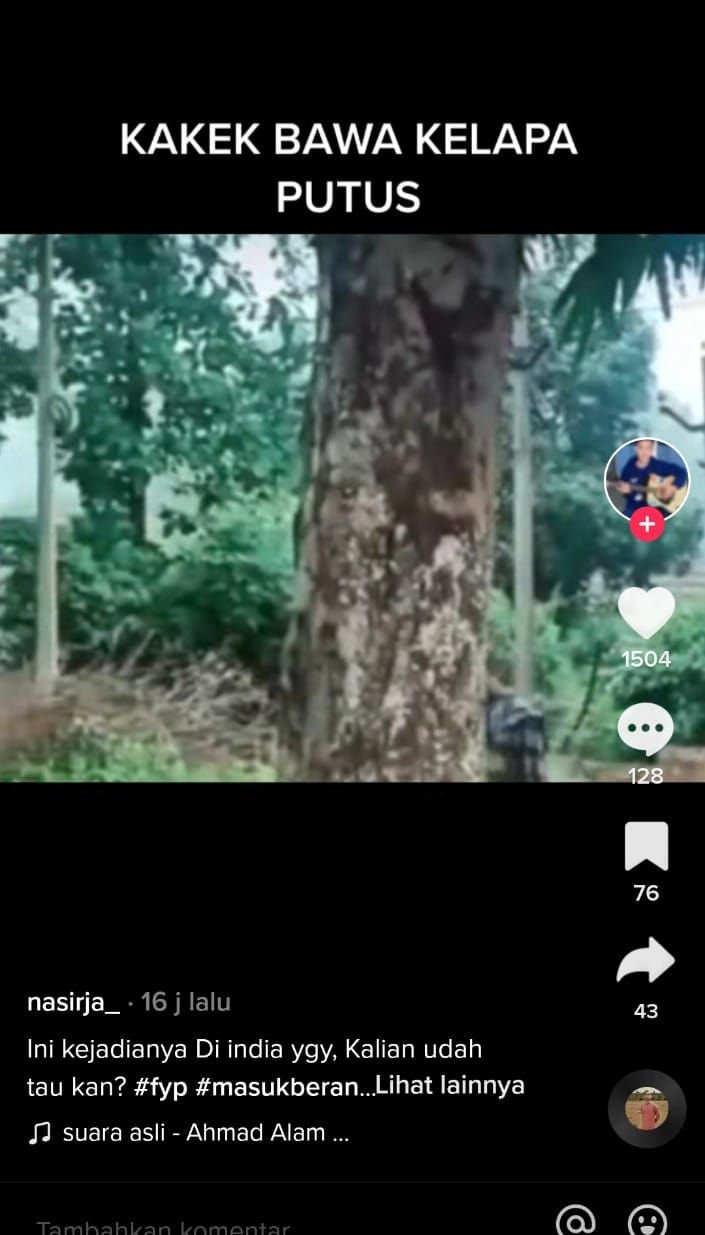Like this video with the heart
The height and width of the screenshot is (1235, 705).
pyautogui.click(x=646, y=613)
